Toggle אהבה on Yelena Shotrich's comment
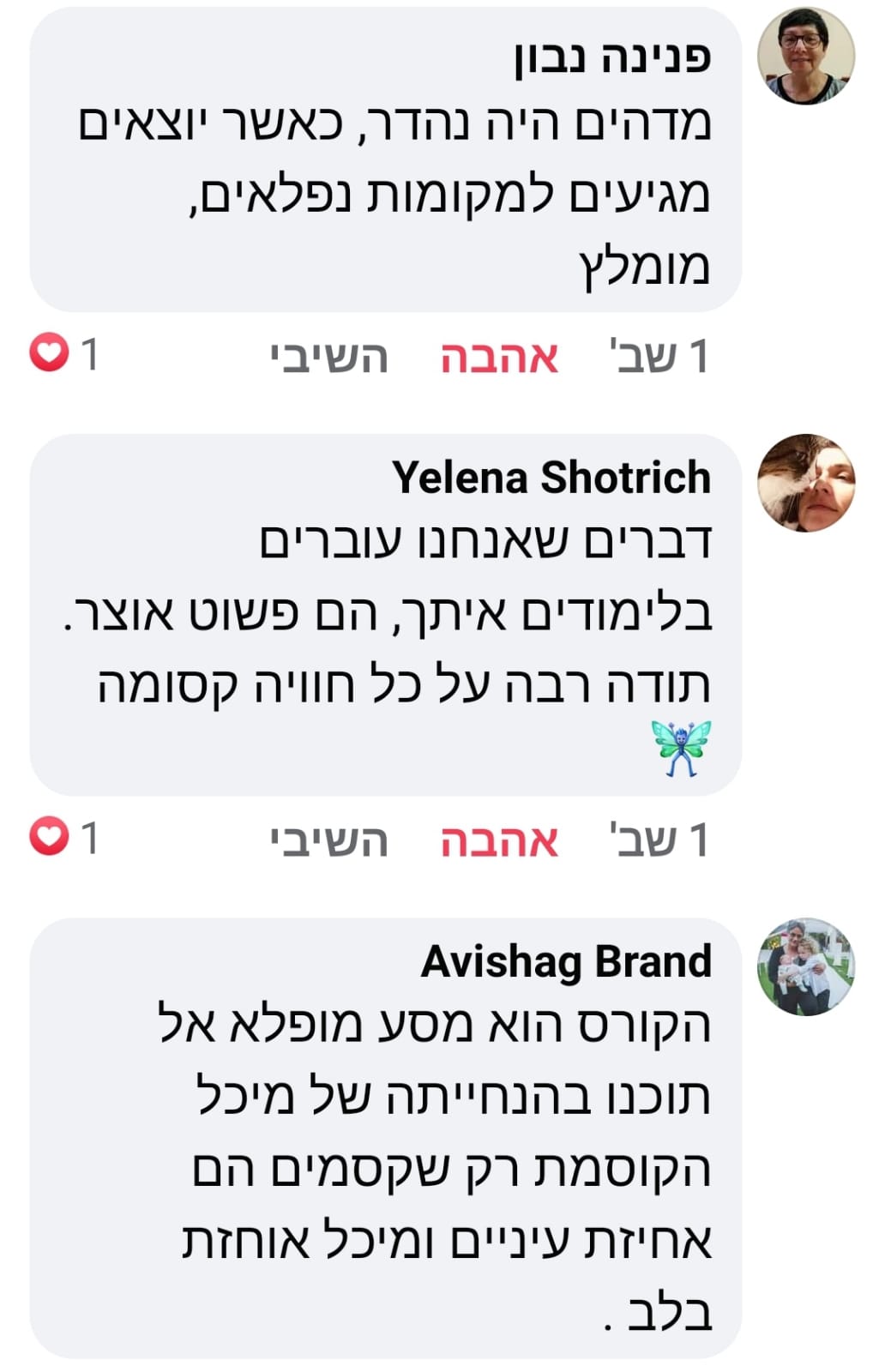The height and width of the screenshot is (1372, 885). click(499, 839)
